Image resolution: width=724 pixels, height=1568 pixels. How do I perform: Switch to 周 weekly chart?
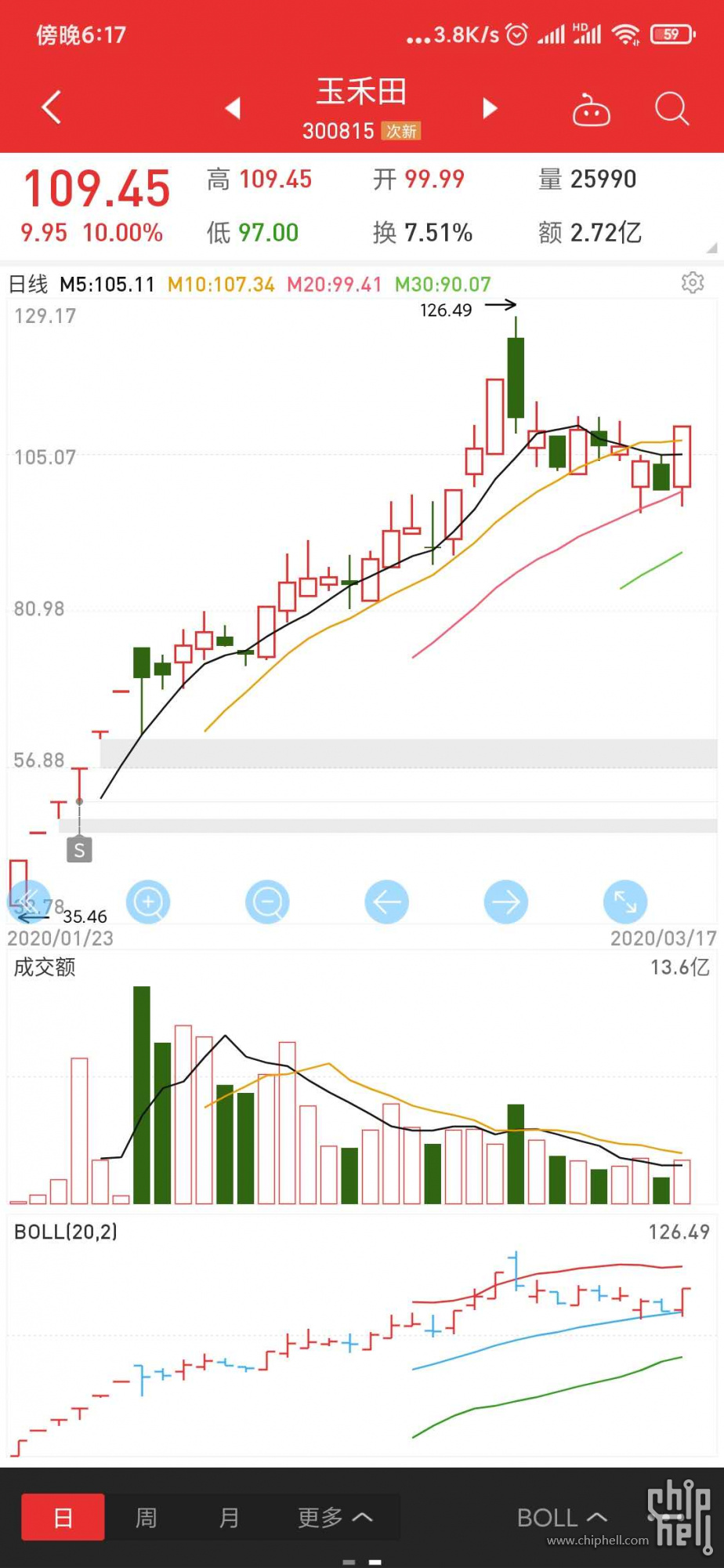click(x=146, y=1517)
